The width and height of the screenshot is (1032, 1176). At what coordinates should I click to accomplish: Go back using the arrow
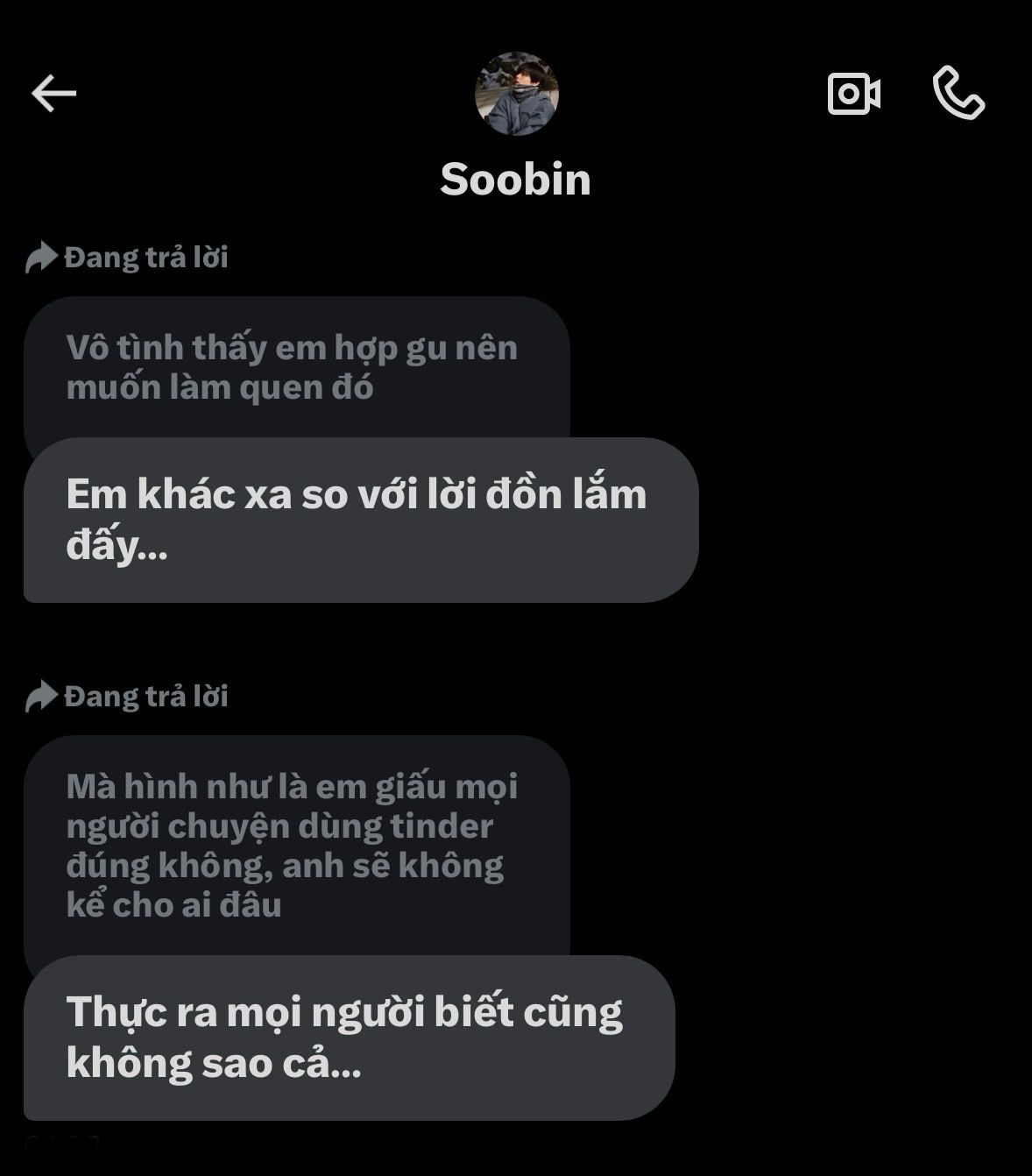click(x=54, y=93)
